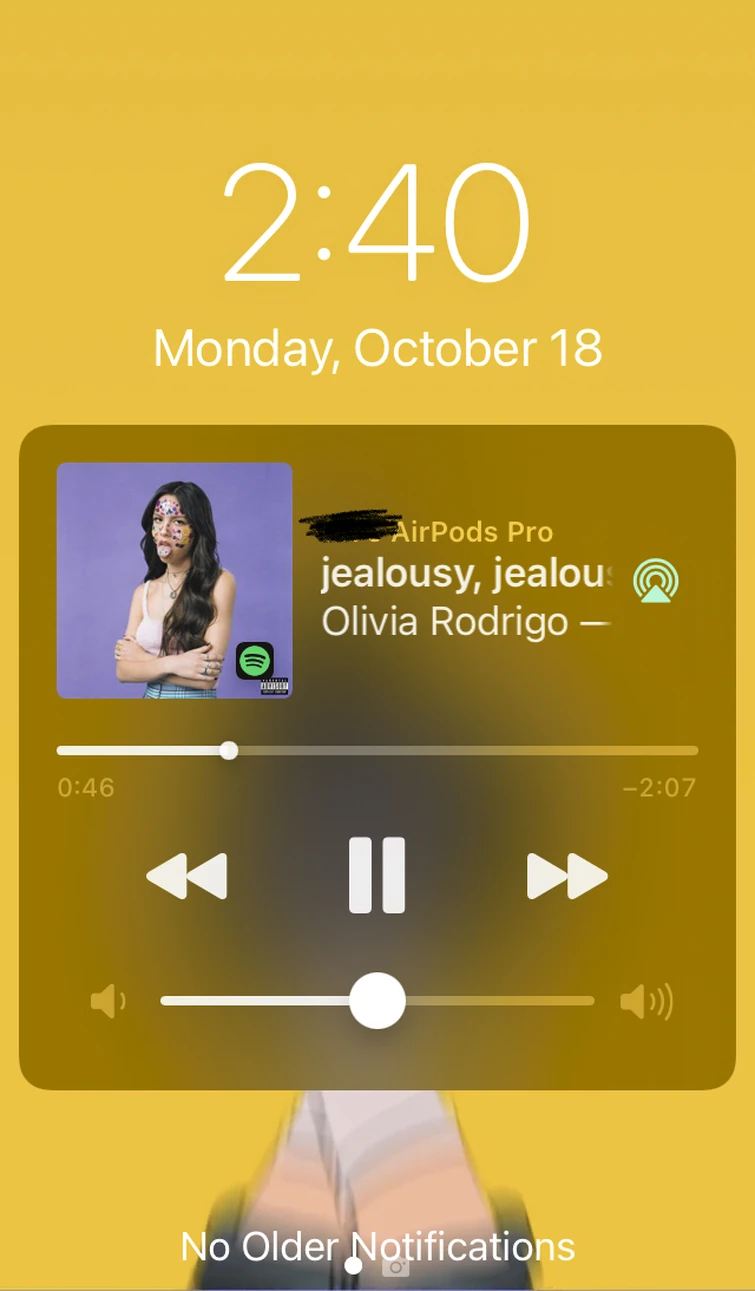This screenshot has width=755, height=1291.
Task: Open Spotify from the album artwork
Action: point(174,580)
